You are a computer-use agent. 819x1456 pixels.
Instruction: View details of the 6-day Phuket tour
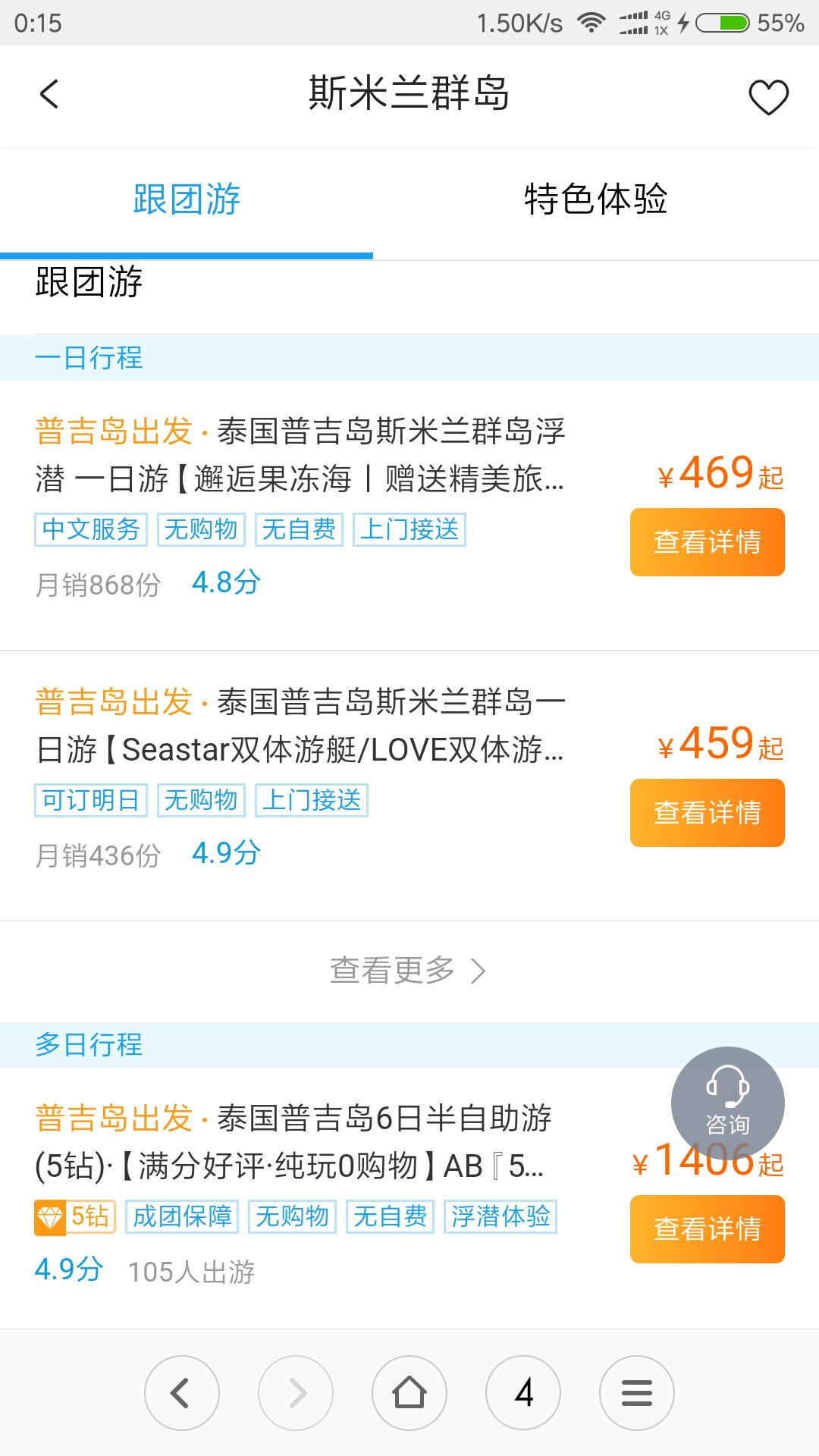(x=707, y=1229)
